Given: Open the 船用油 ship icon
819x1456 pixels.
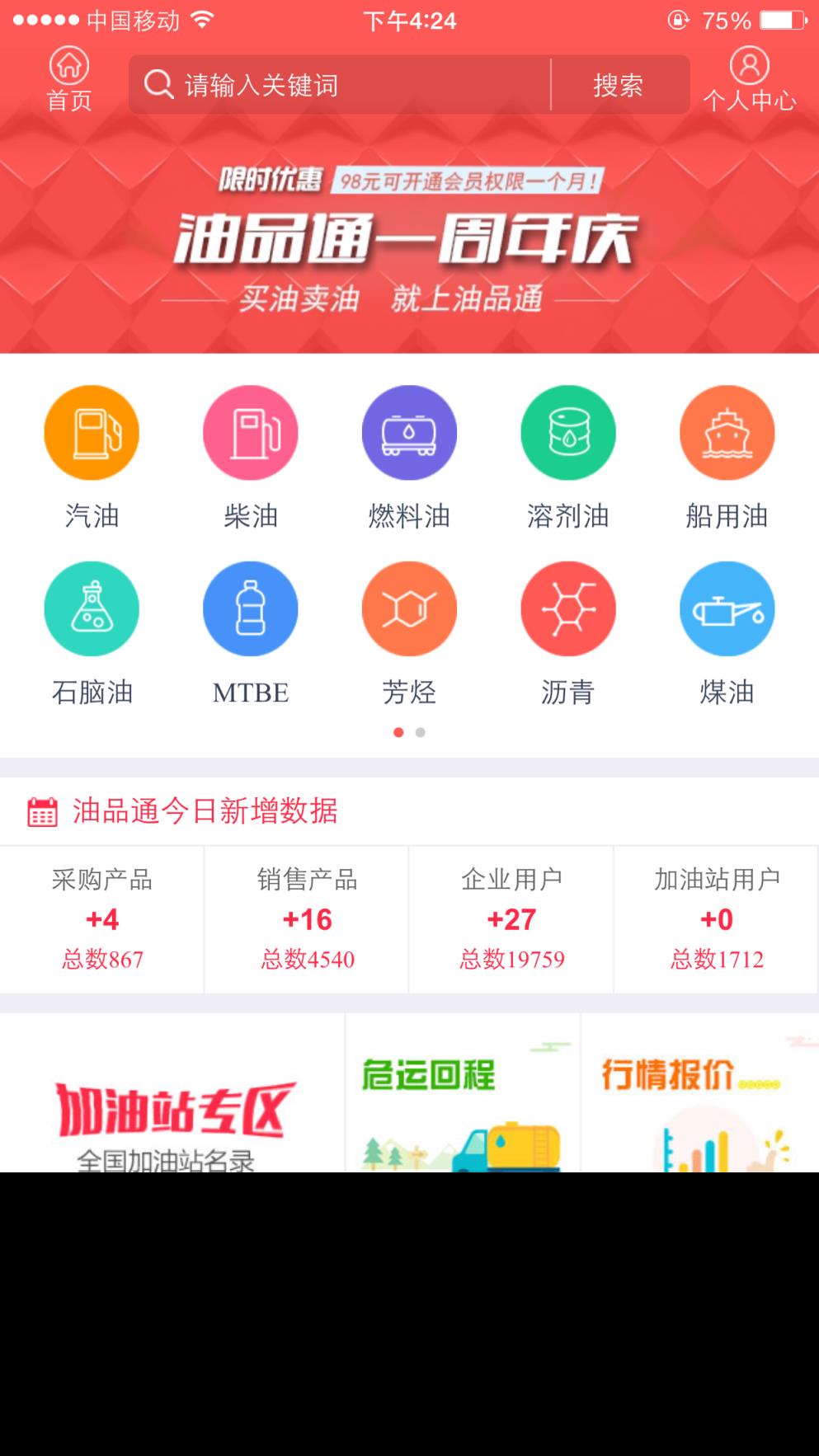Looking at the screenshot, I should [727, 432].
